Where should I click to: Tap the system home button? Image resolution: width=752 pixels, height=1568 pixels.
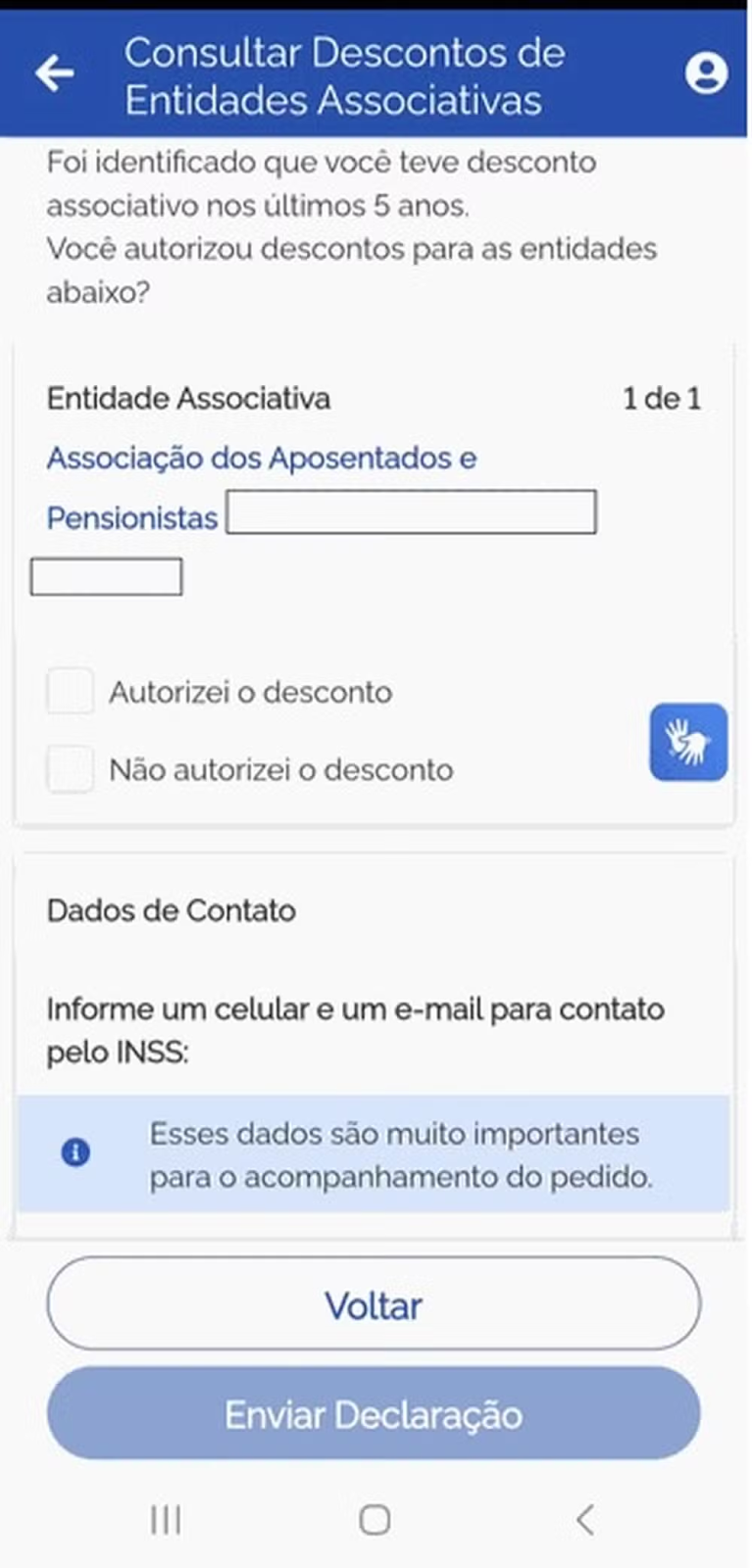click(375, 1520)
